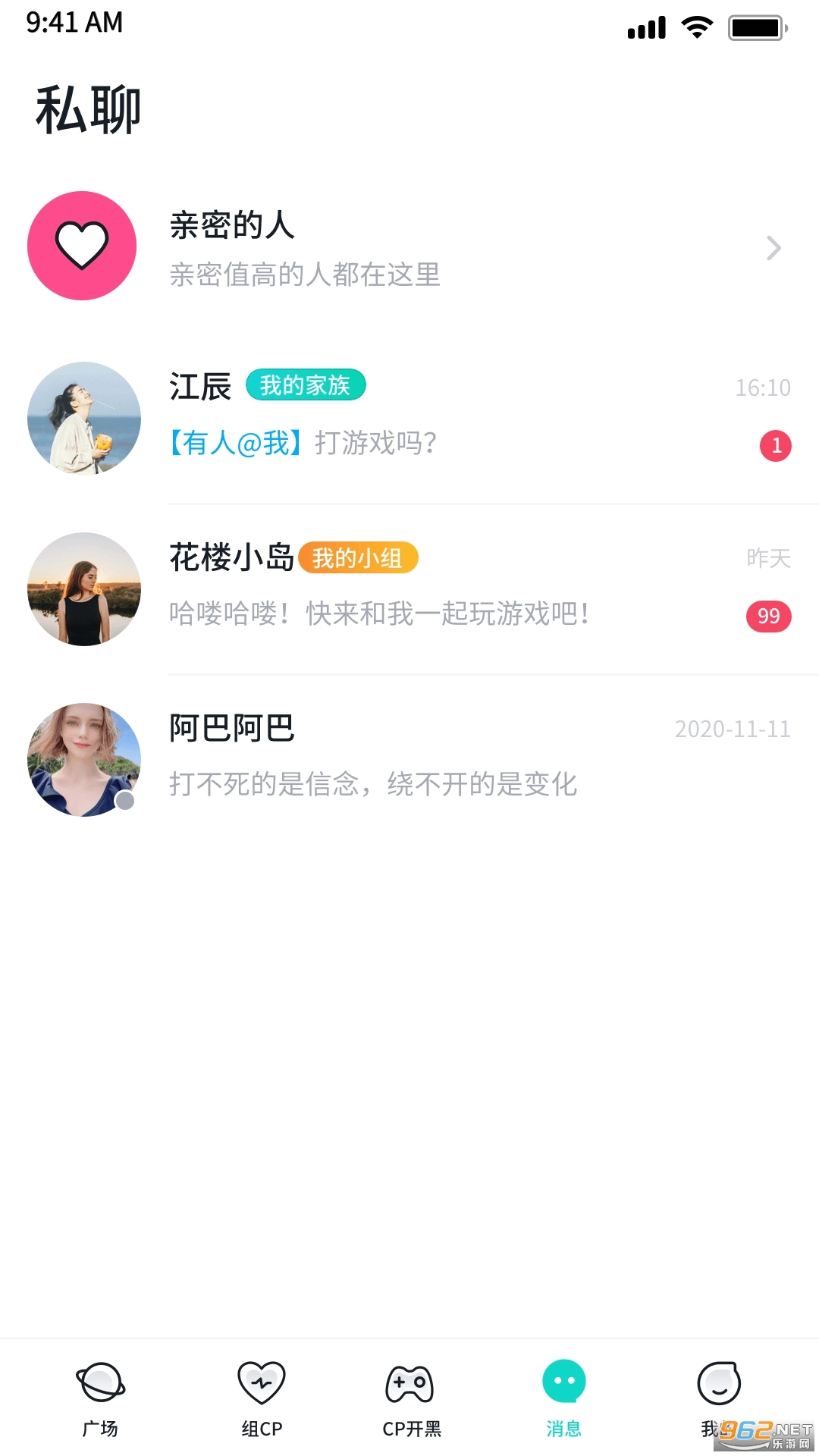Tap 花楼小岛's unread count 99 badge
This screenshot has width=819, height=1456.
[x=768, y=617]
